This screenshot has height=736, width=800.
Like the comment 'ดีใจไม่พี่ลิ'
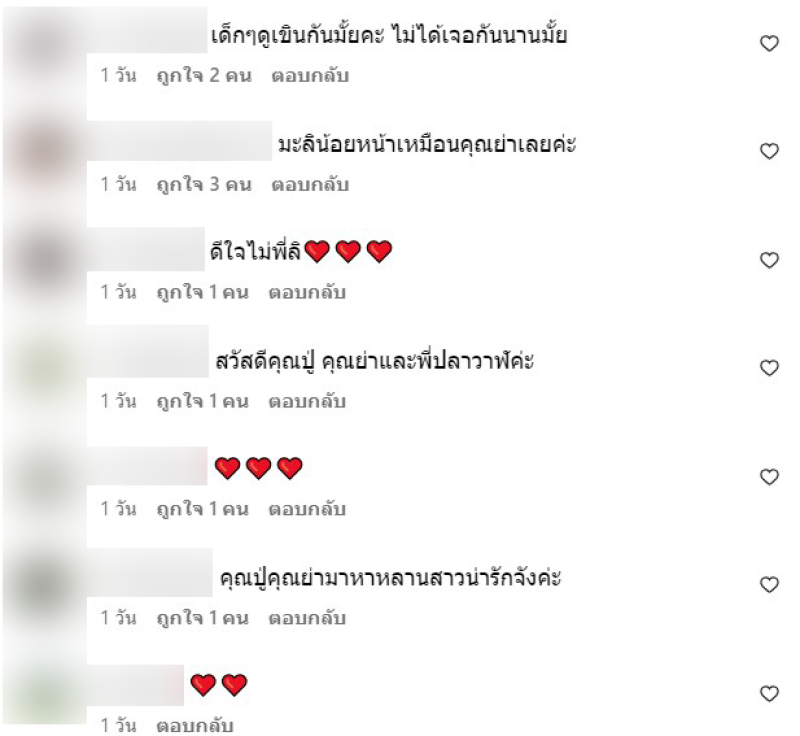tap(769, 260)
